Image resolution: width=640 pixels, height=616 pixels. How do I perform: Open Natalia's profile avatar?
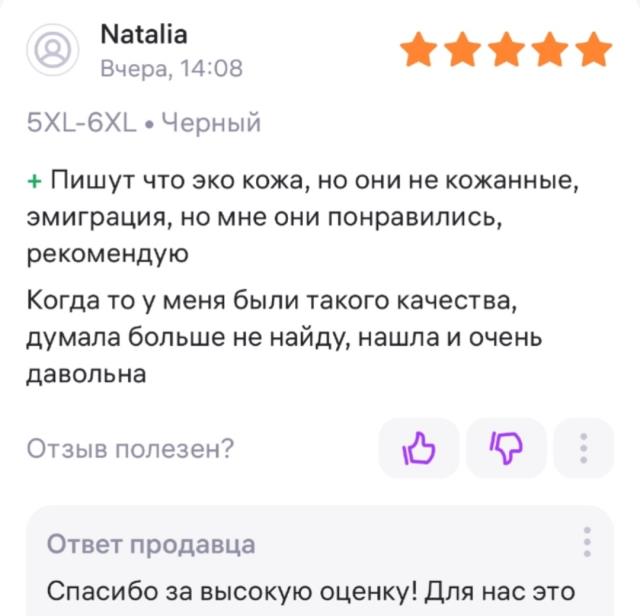tap(53, 50)
